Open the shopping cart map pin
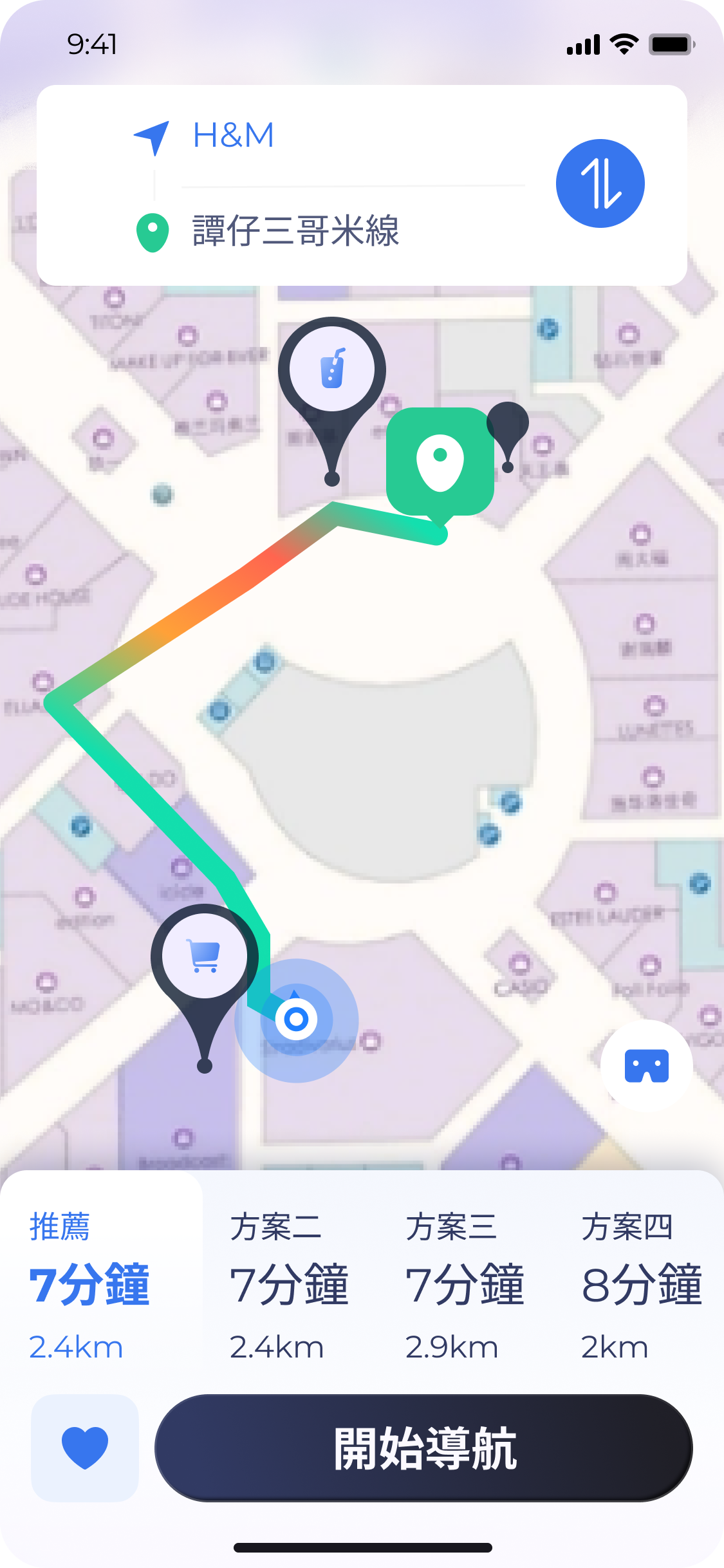 (205, 957)
